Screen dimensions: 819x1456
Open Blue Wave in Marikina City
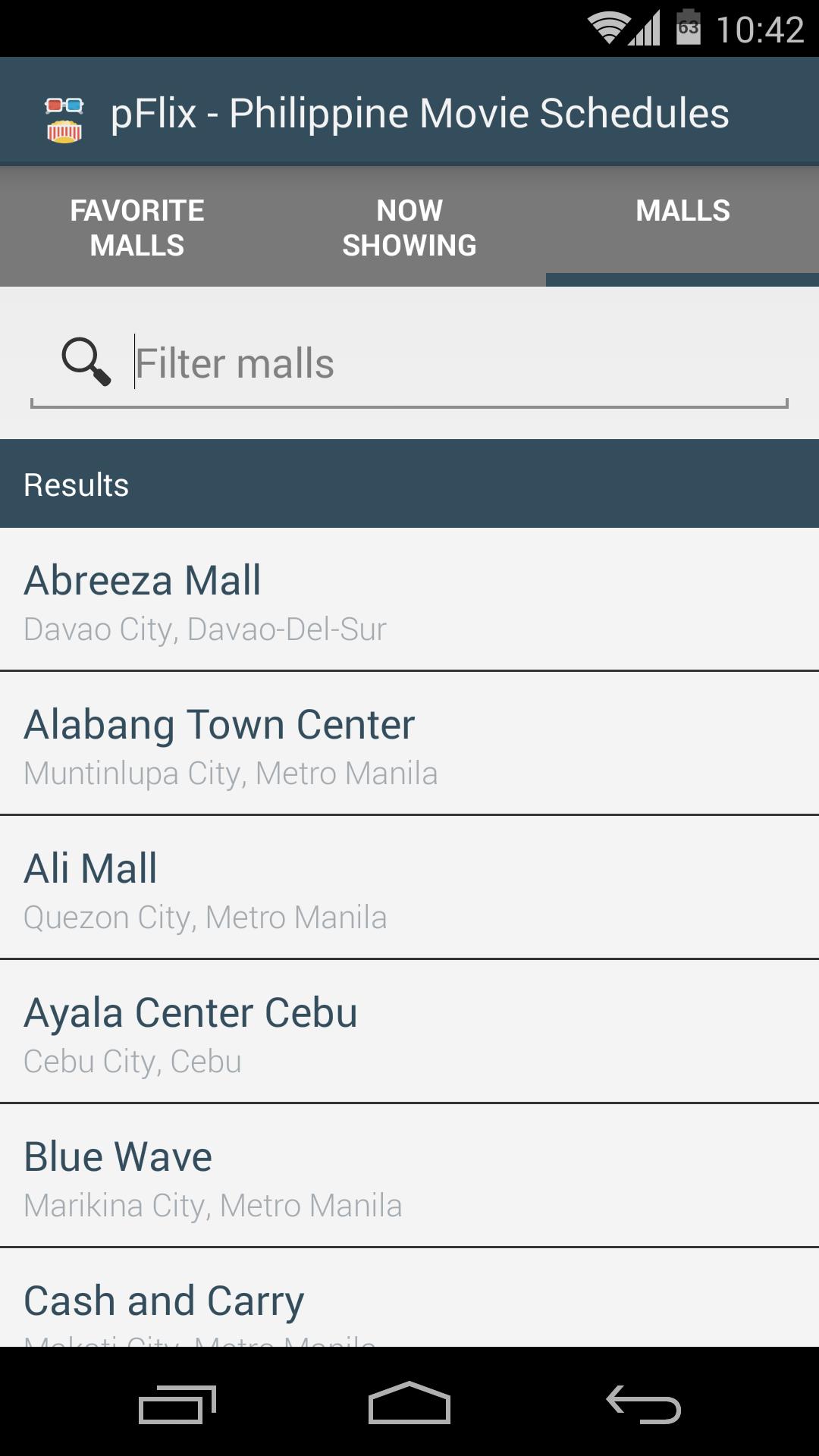[409, 1177]
